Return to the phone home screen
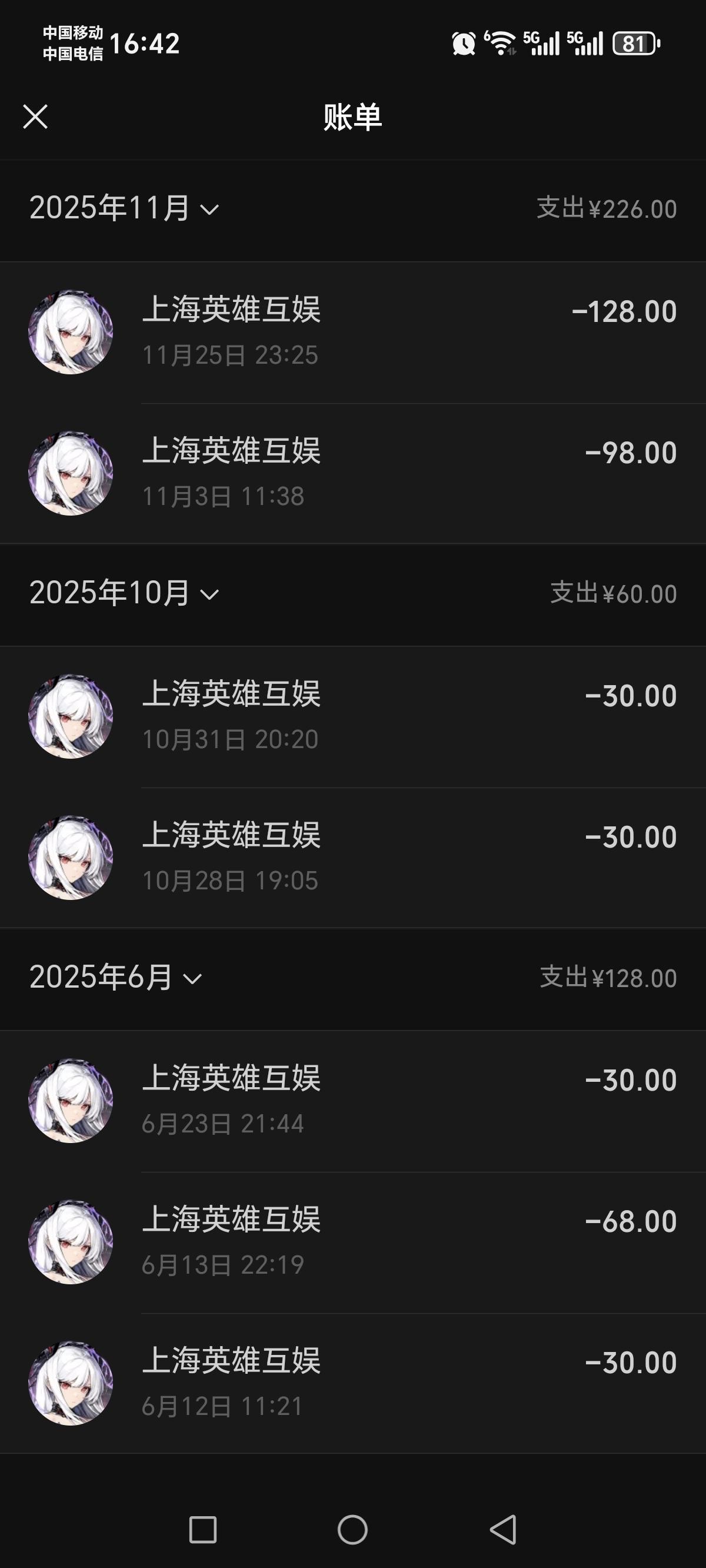This screenshot has height=1568, width=706. point(352,1530)
